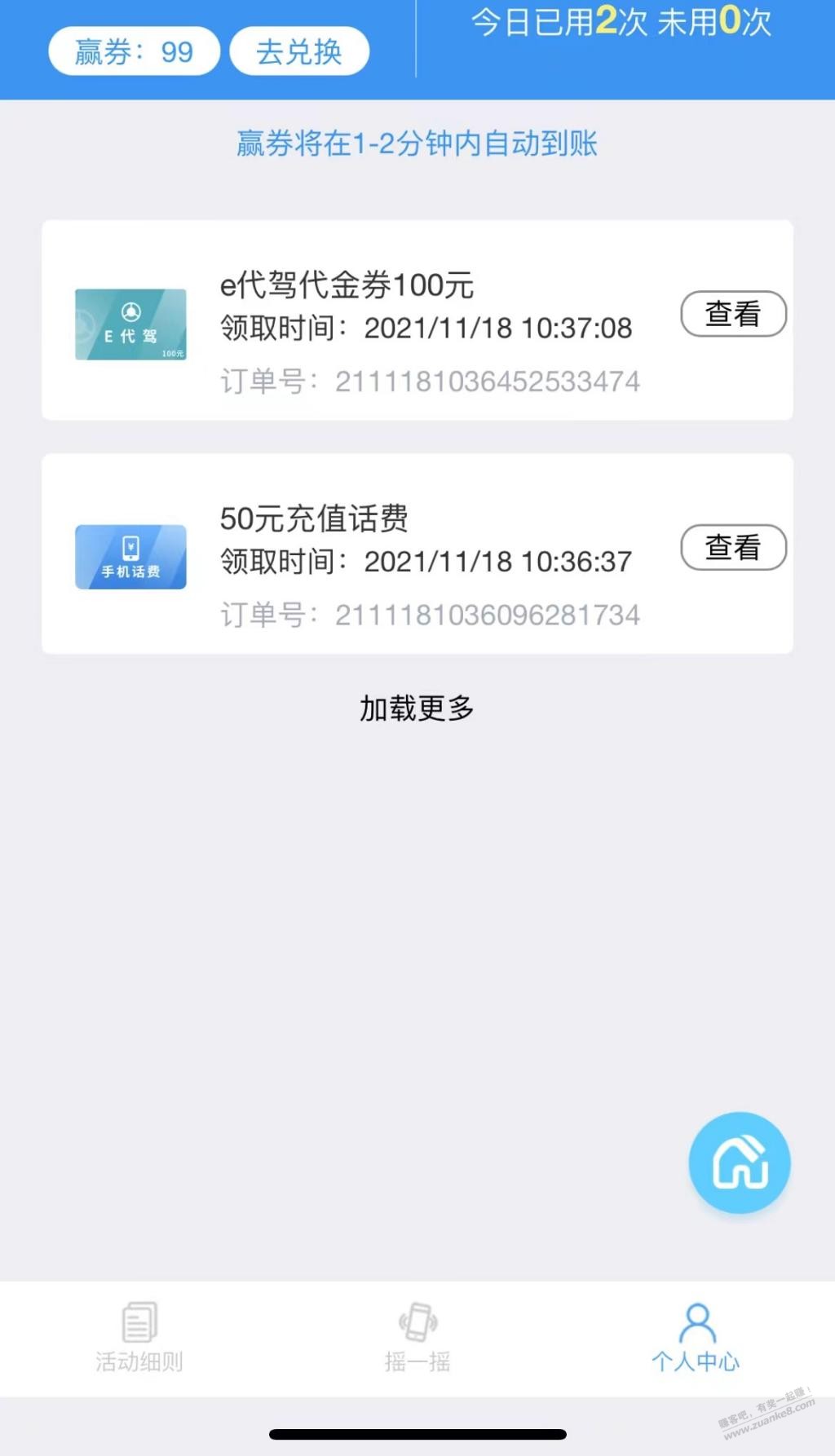Switch to the 摇一摇 tab
Image resolution: width=835 pixels, height=1456 pixels.
click(417, 1337)
